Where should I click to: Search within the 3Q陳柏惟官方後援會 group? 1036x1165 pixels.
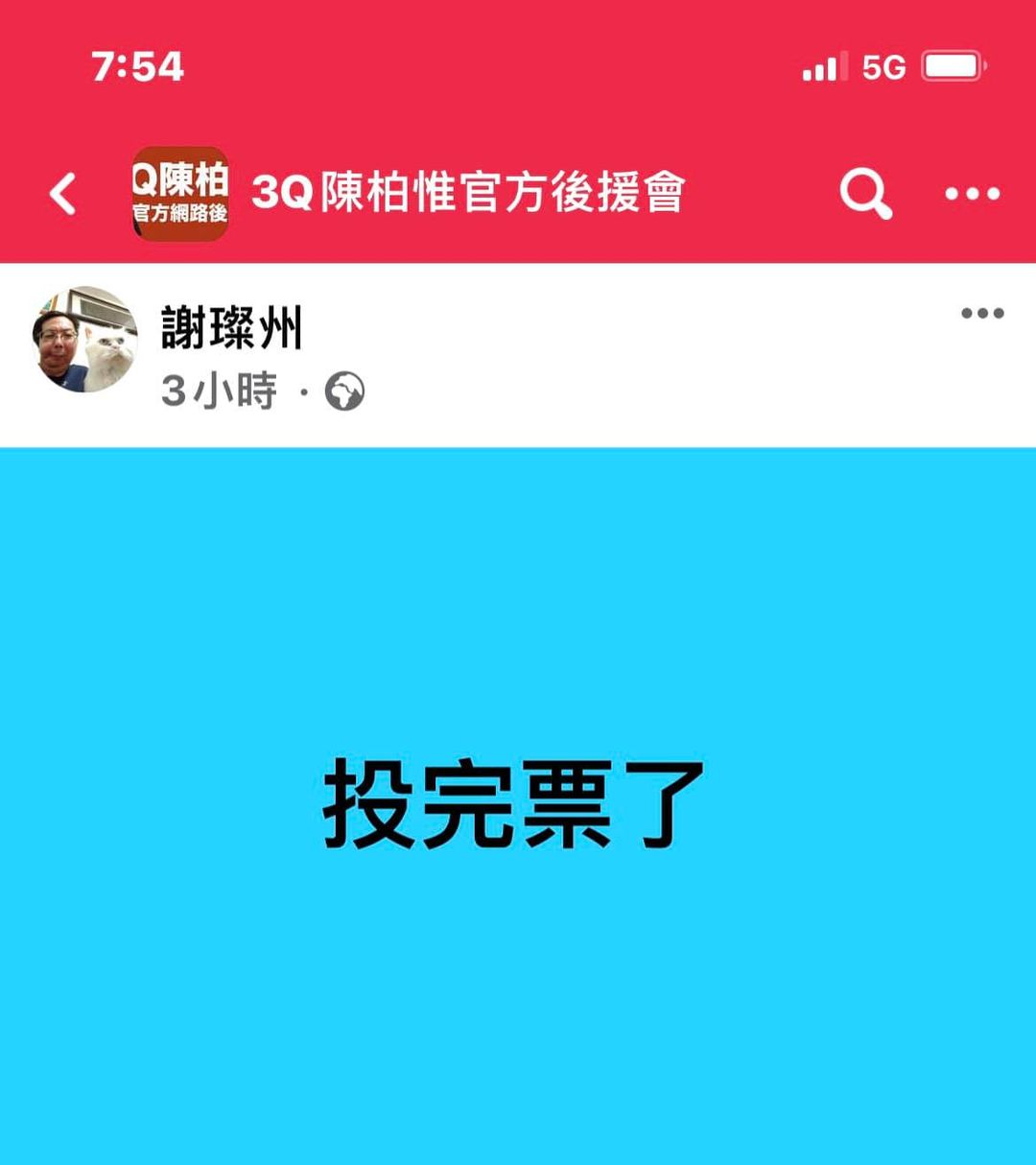pos(865,194)
